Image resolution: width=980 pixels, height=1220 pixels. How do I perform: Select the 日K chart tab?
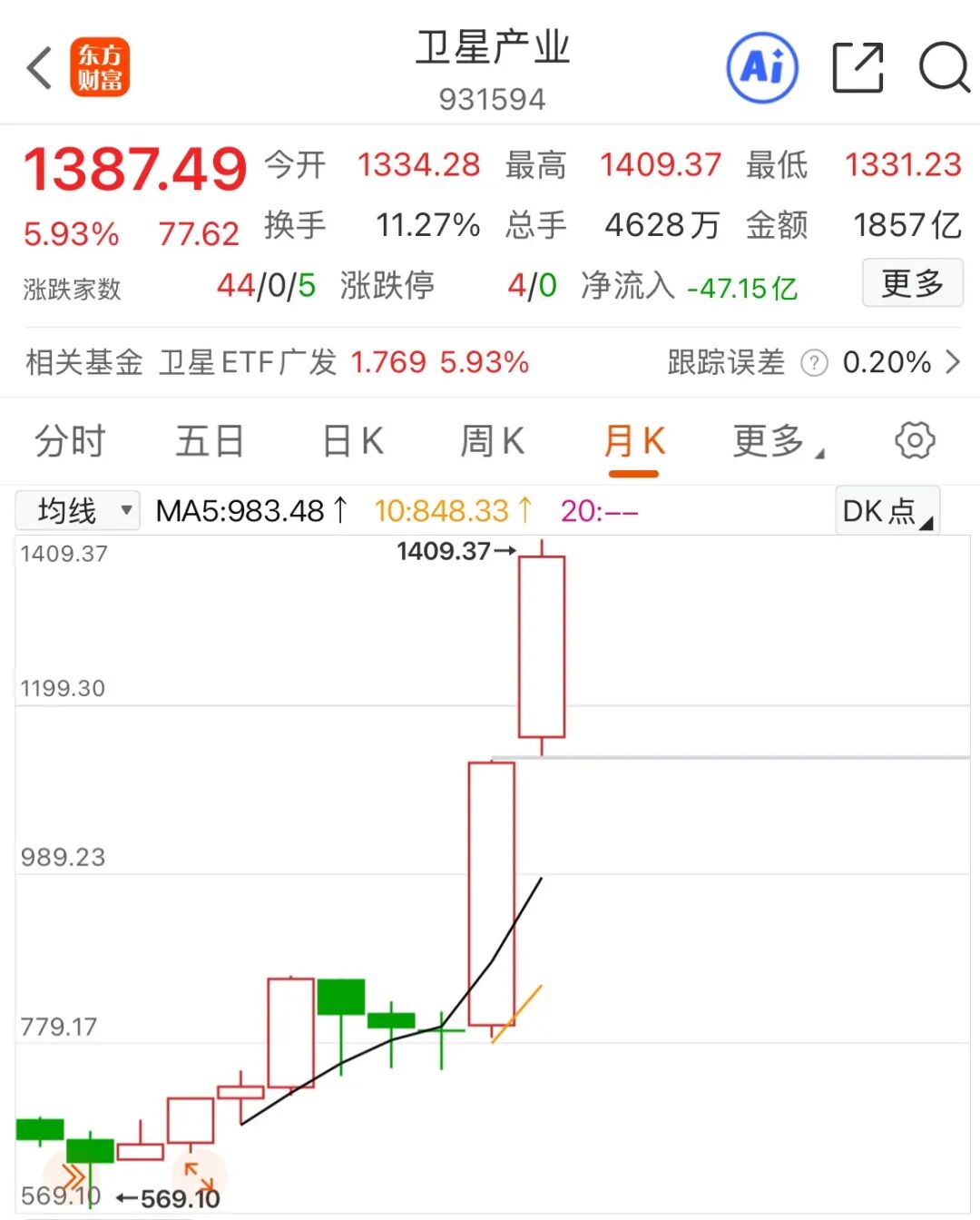click(353, 442)
